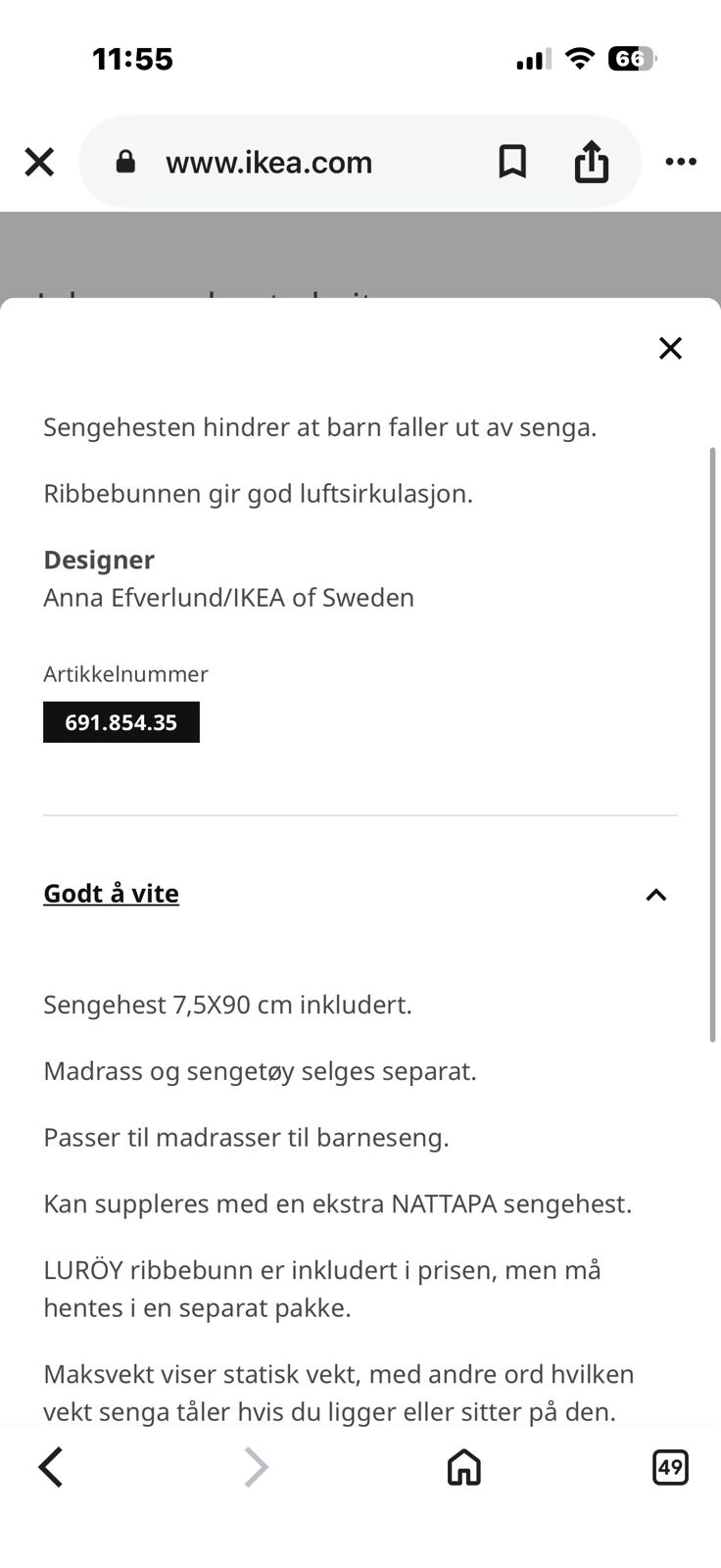Tap the Wi-Fi status icon
721x1568 pixels.
click(579, 58)
